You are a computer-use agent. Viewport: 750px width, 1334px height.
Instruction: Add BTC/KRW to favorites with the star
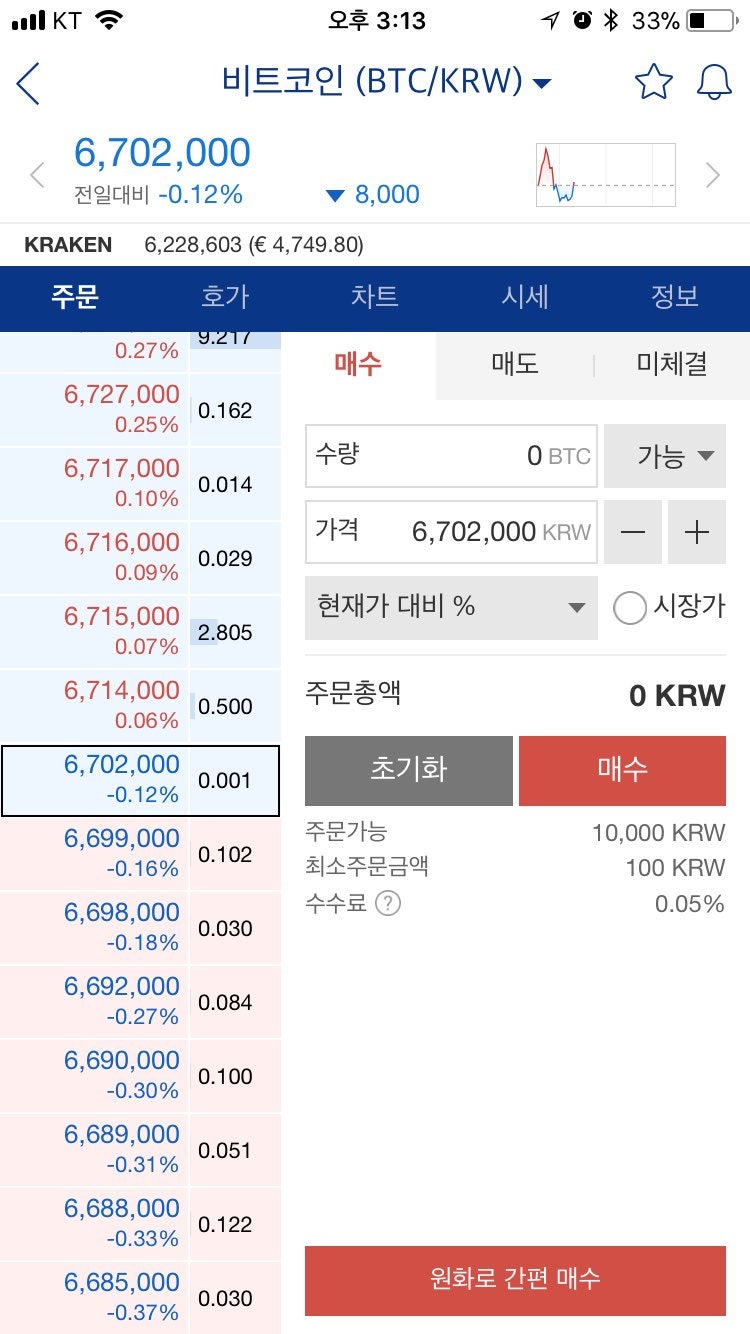tap(655, 82)
